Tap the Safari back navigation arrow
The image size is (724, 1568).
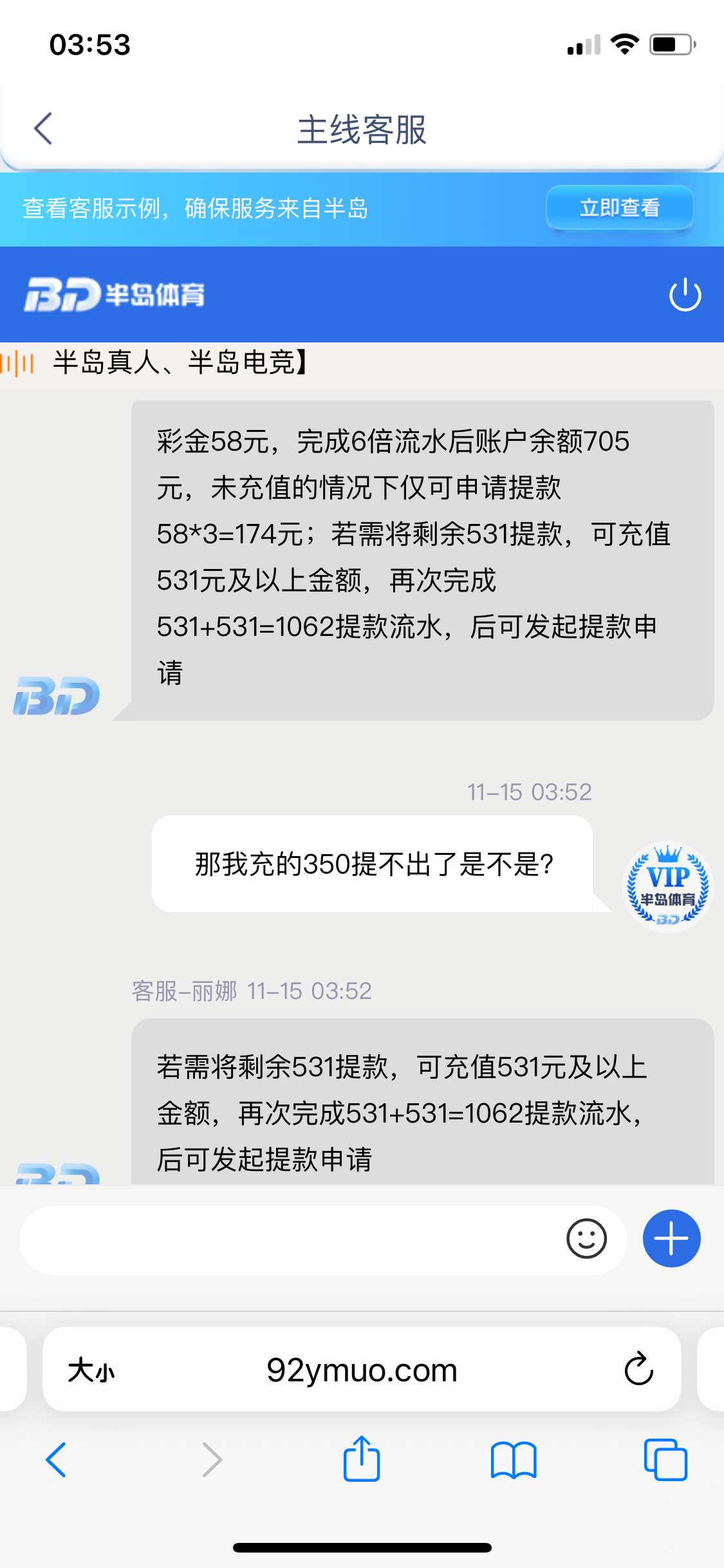click(57, 1460)
